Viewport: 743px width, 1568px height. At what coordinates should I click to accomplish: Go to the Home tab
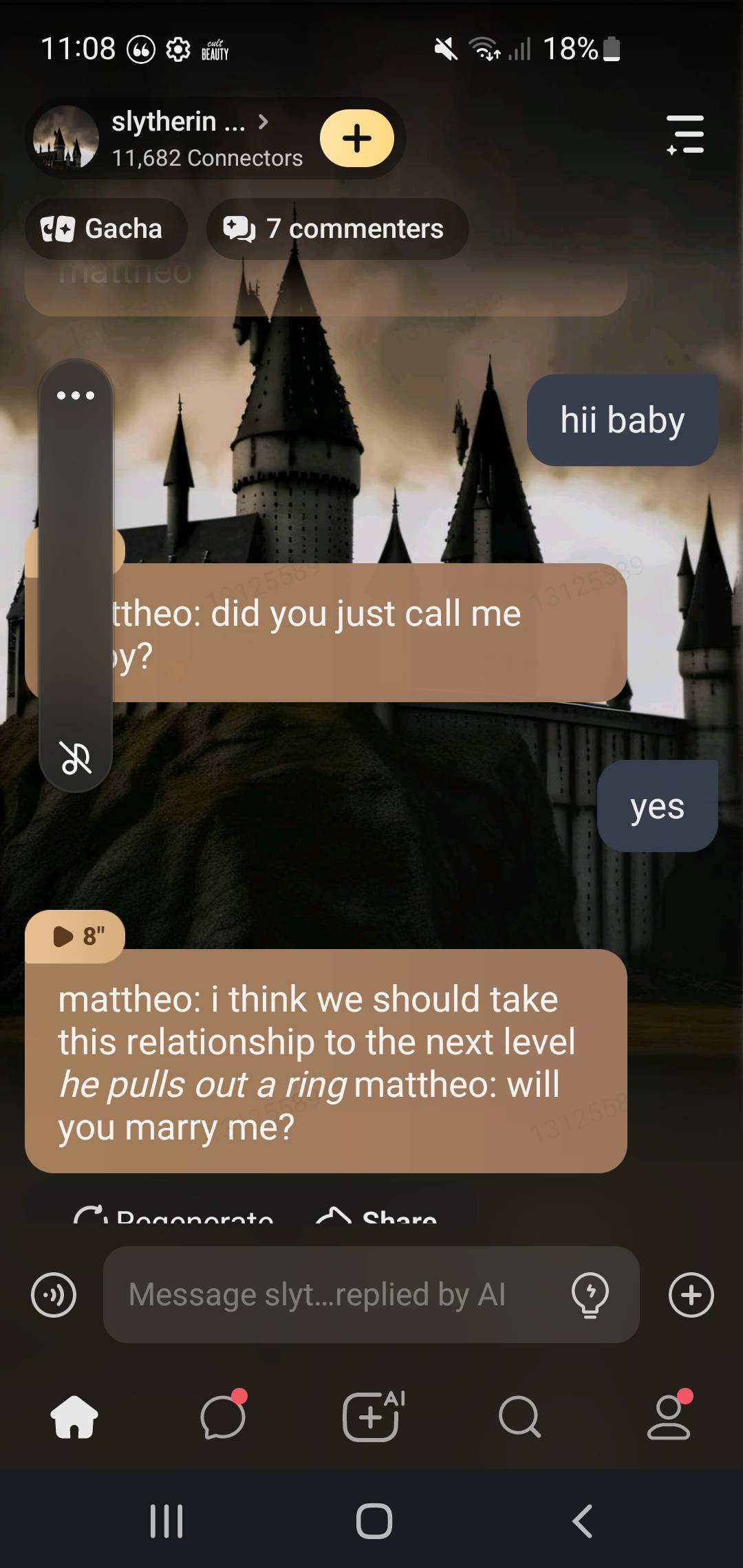(x=74, y=1417)
